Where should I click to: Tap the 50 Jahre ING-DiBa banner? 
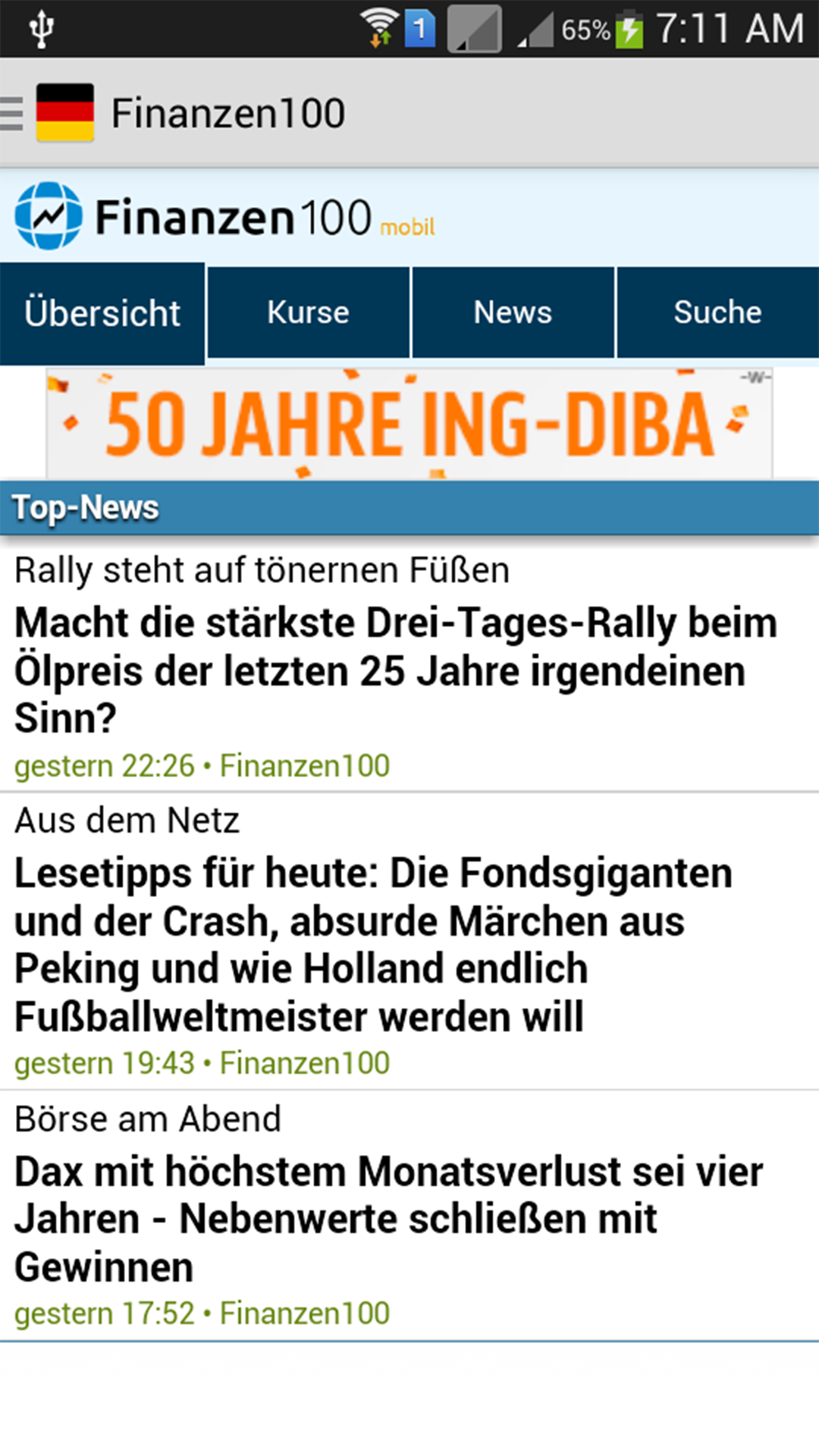(409, 422)
